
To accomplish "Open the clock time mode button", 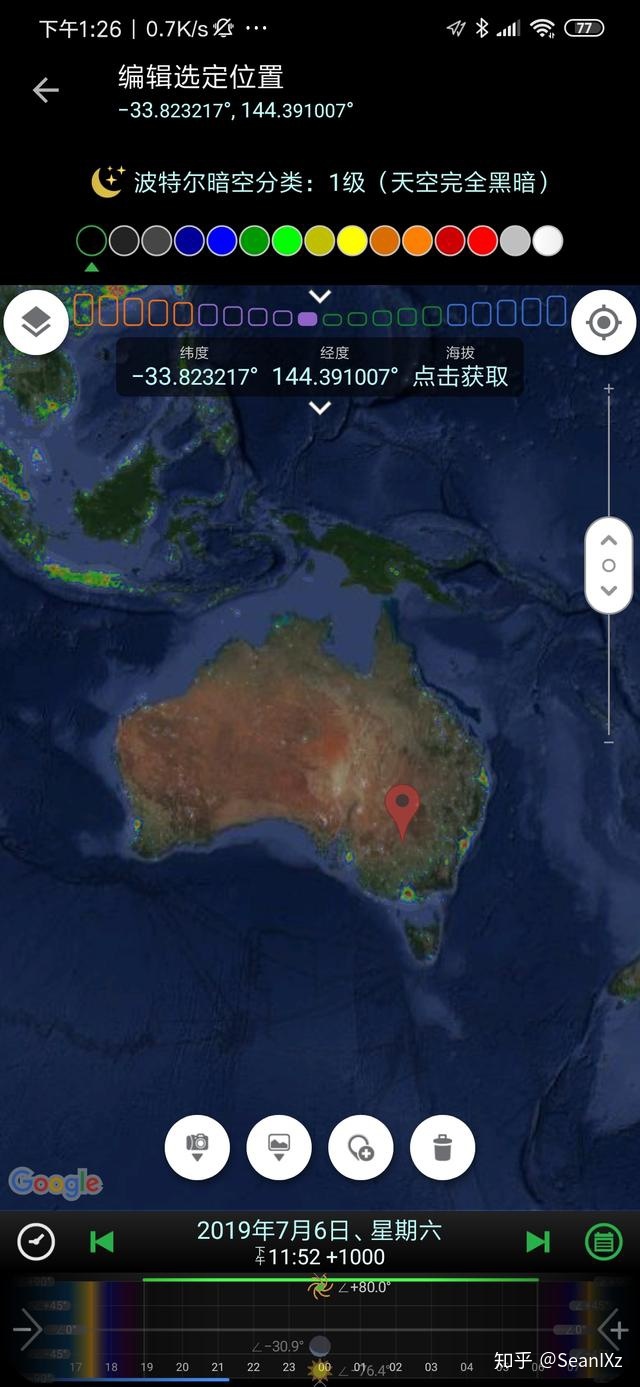I will [37, 1242].
